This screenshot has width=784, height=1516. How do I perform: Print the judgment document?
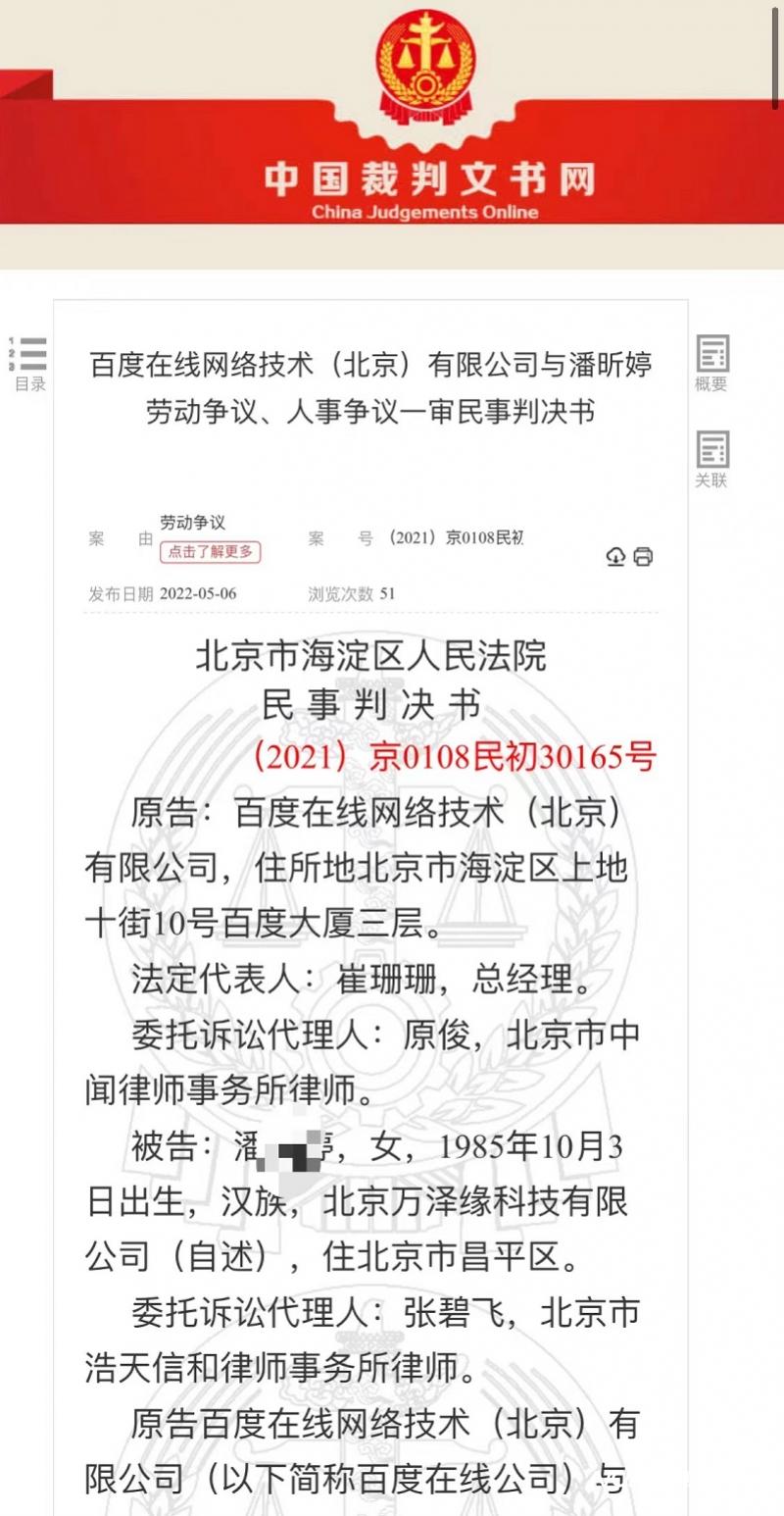tap(643, 557)
